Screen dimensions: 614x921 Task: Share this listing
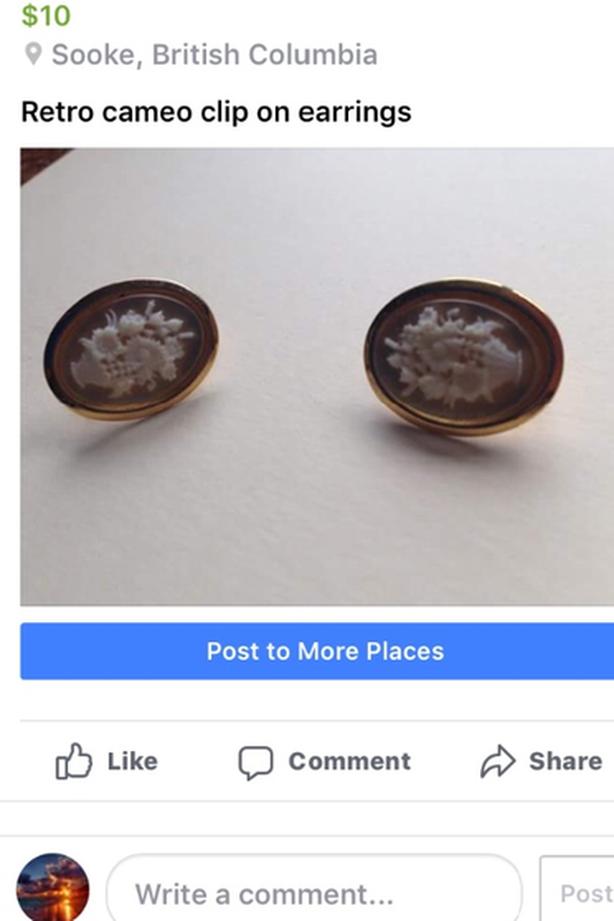pos(541,762)
